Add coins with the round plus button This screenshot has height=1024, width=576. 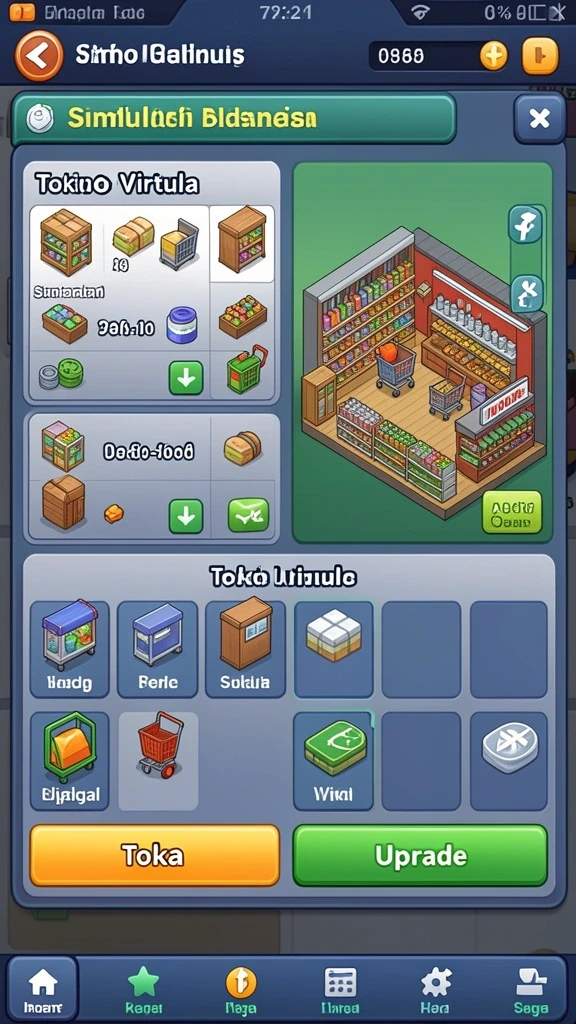click(x=494, y=56)
